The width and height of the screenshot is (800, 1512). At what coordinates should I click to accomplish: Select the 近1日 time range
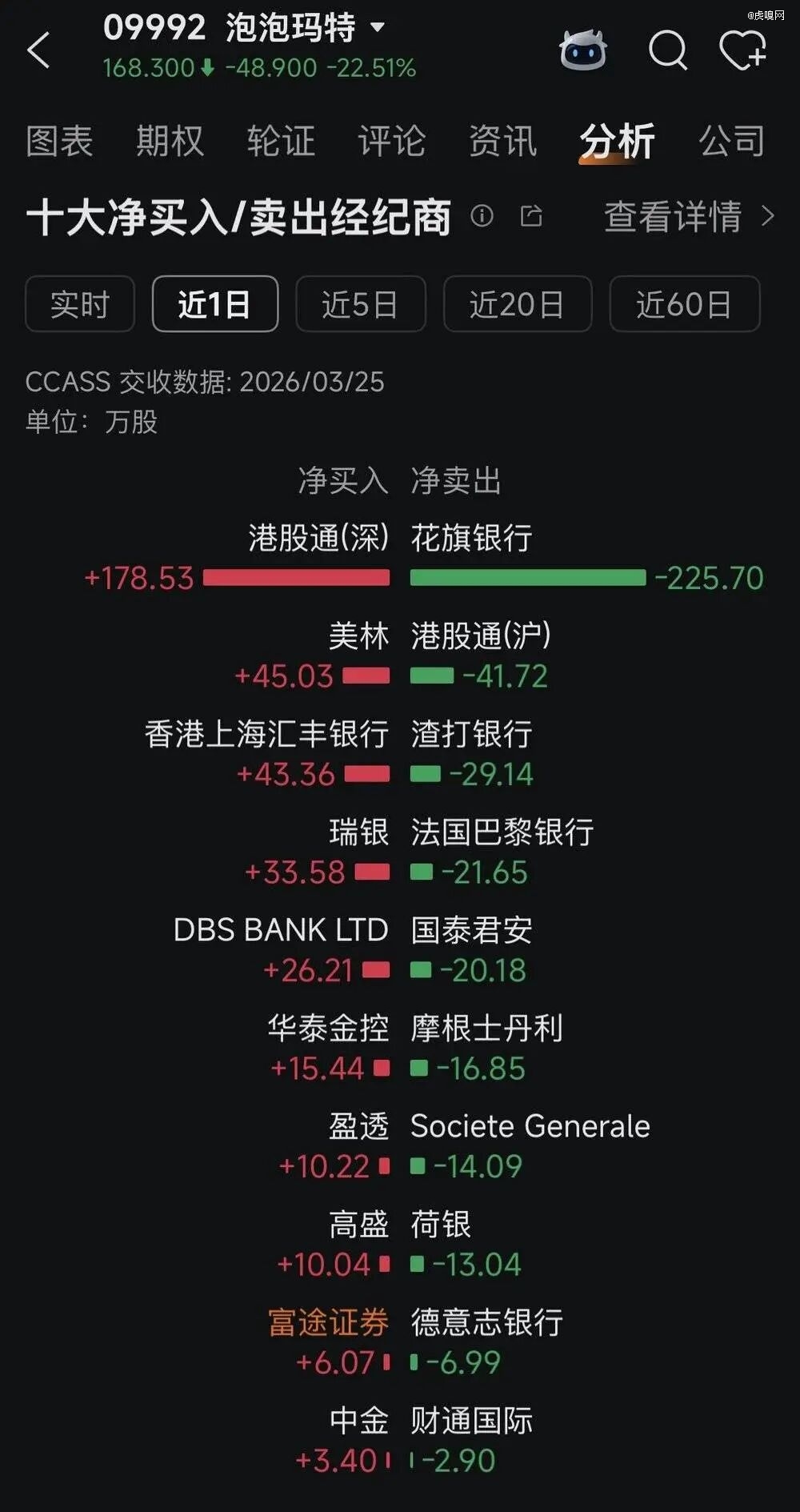[x=214, y=304]
